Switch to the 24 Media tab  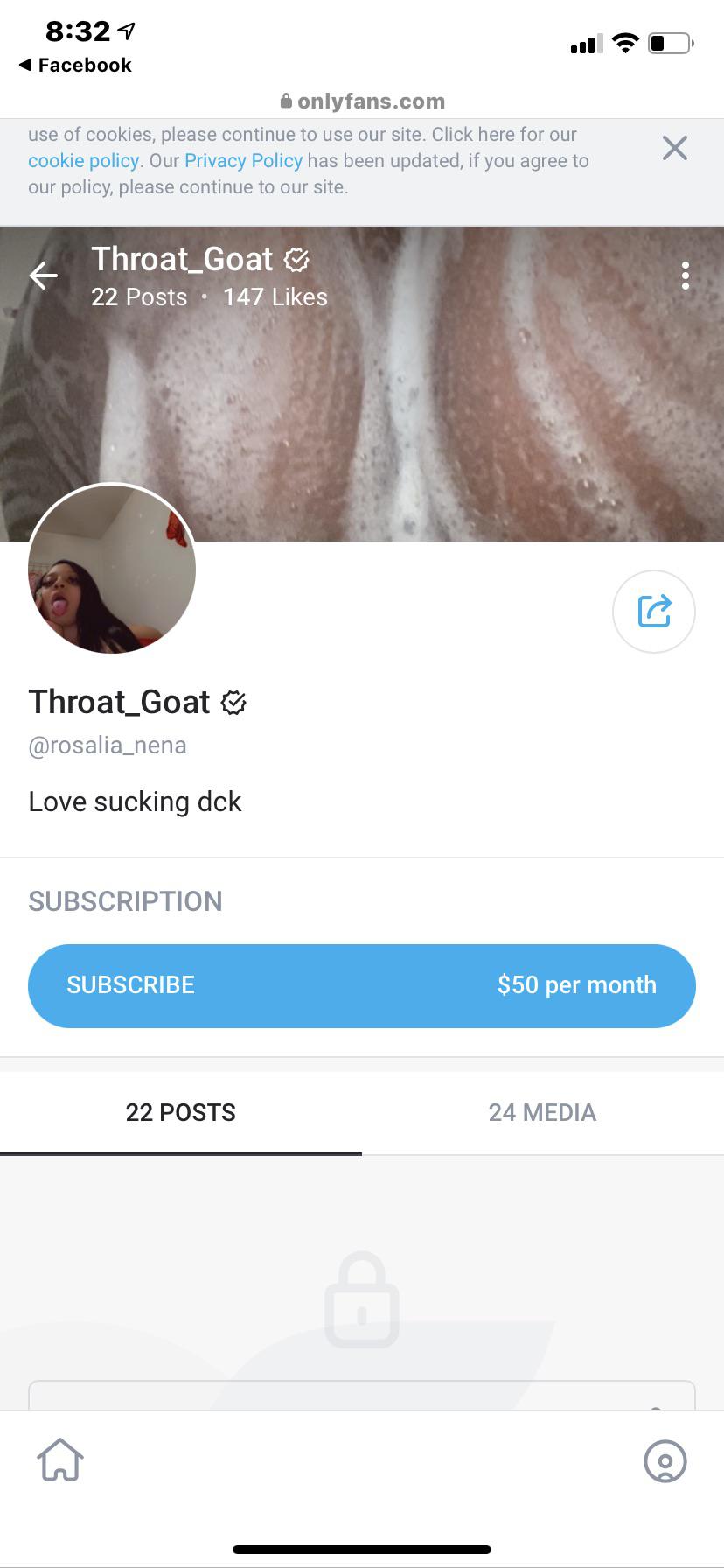click(x=542, y=1112)
